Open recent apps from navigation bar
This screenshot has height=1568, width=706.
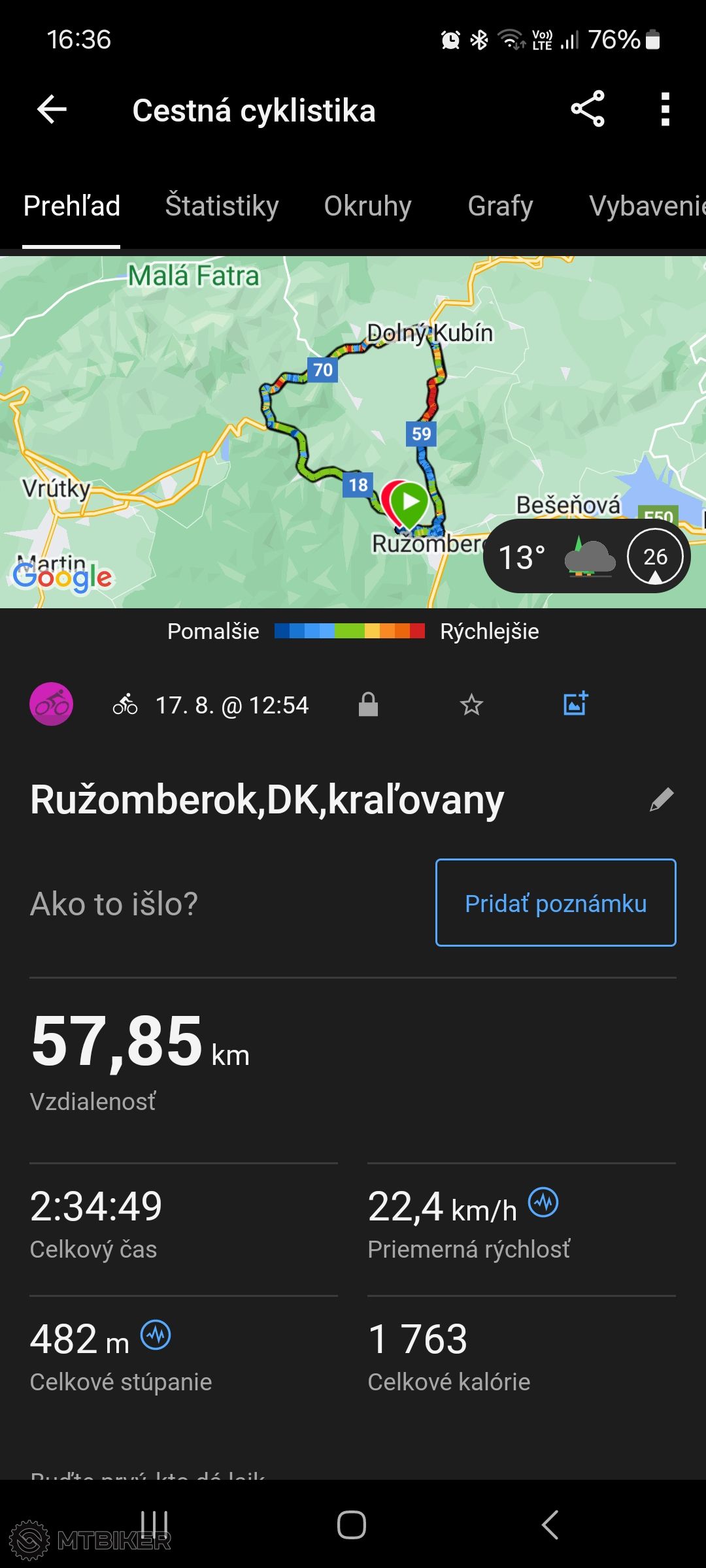coord(155,1525)
